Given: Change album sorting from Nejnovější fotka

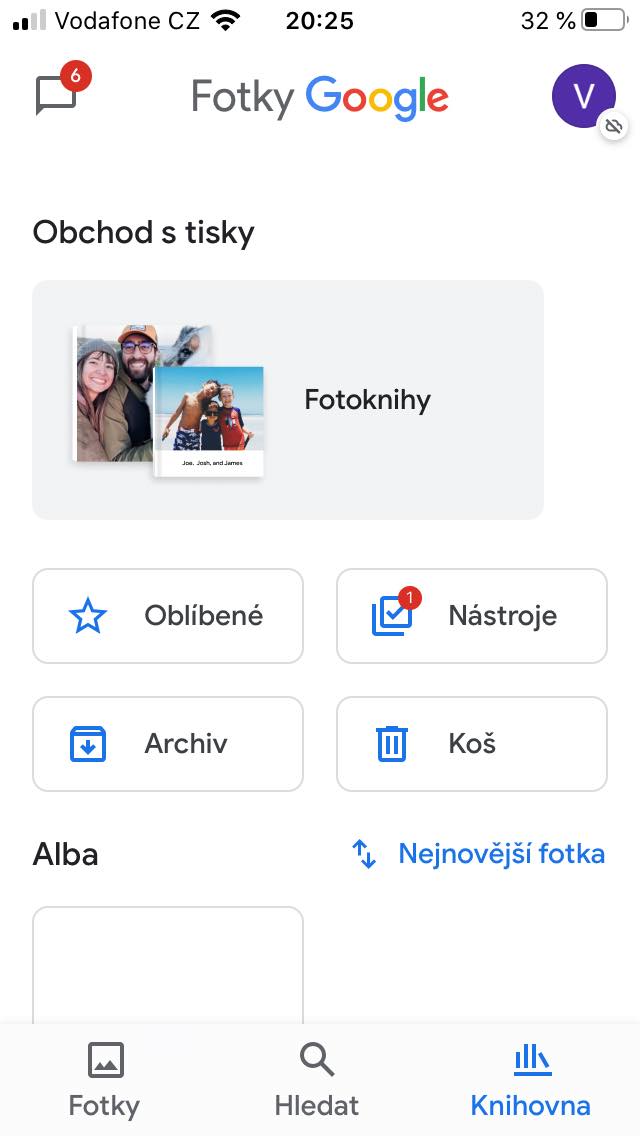Looking at the screenshot, I should [478, 854].
